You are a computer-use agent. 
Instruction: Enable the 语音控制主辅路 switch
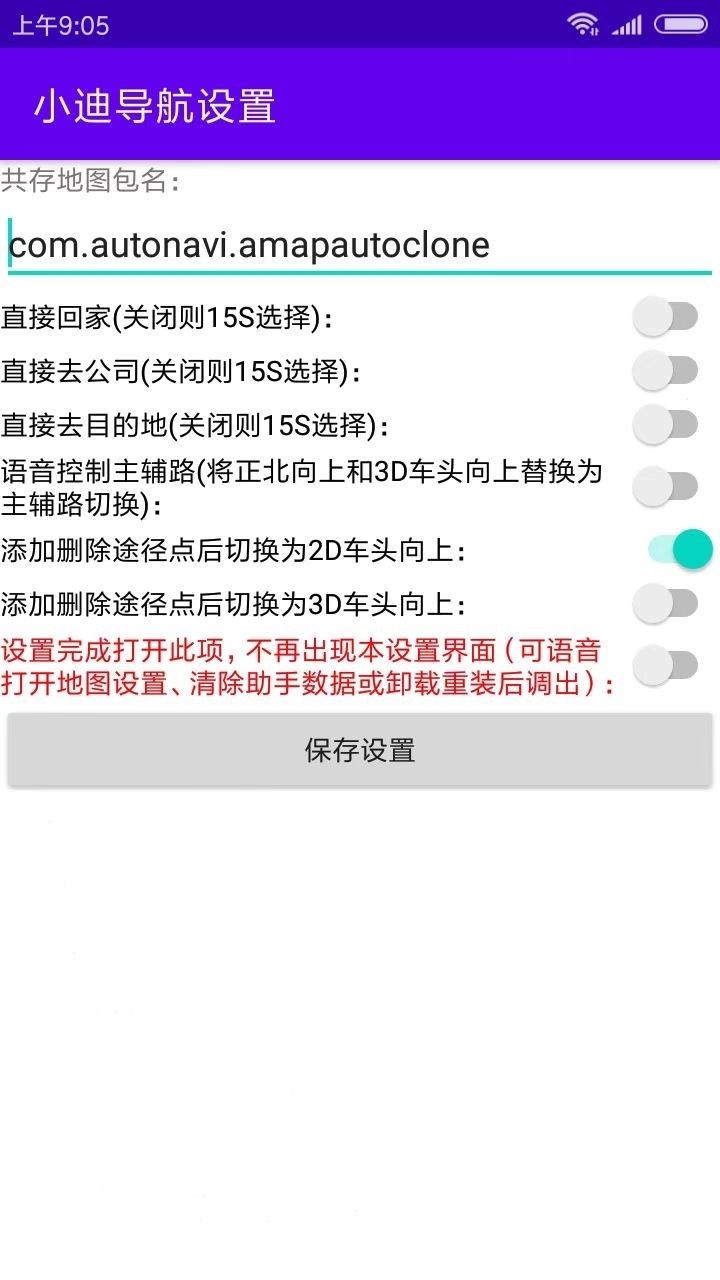click(668, 485)
